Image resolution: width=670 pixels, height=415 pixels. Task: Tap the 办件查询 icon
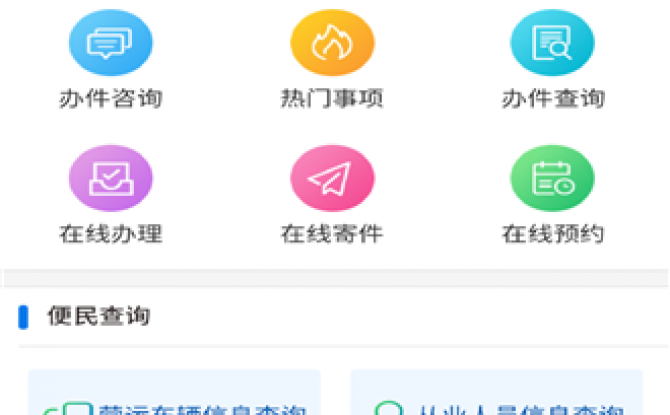(553, 44)
